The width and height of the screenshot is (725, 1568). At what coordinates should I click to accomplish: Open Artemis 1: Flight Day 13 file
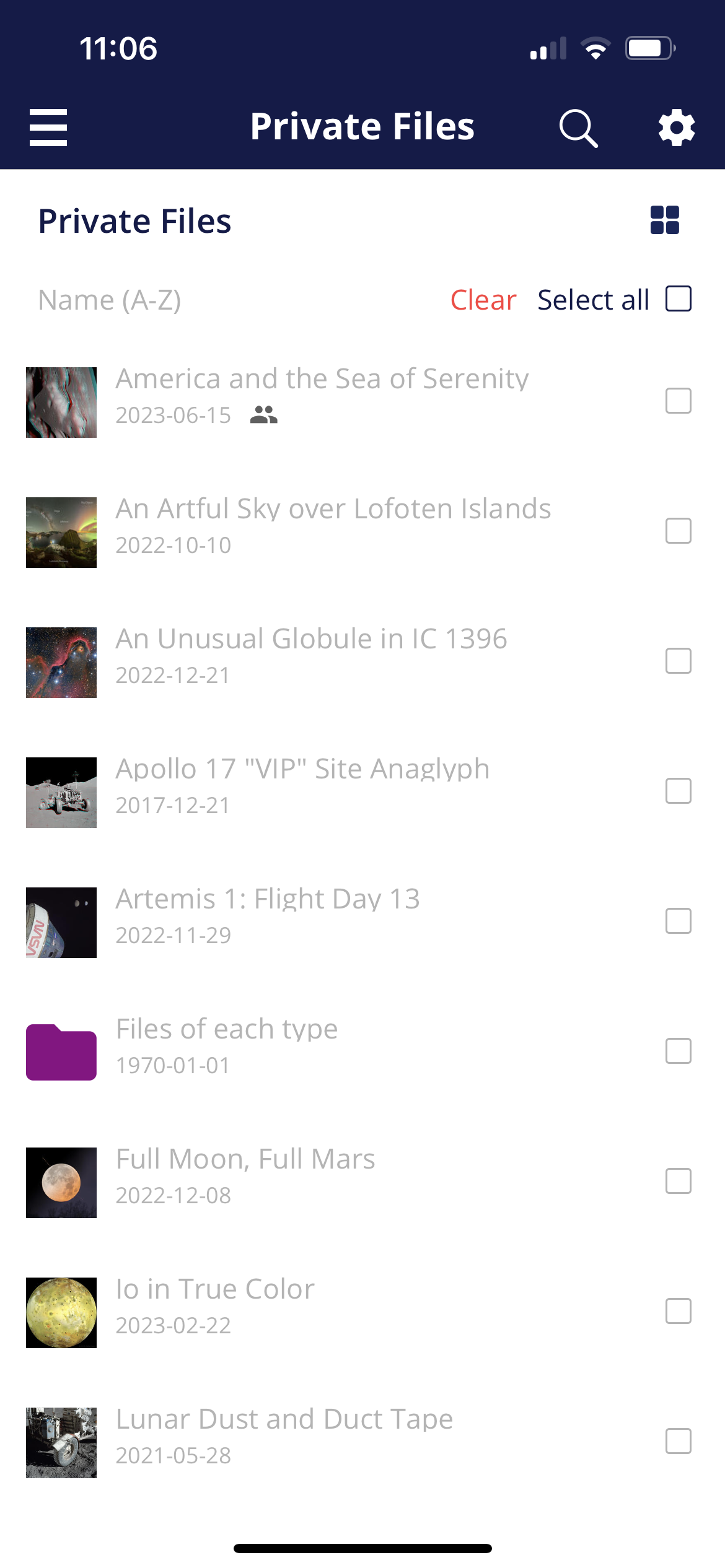(268, 899)
